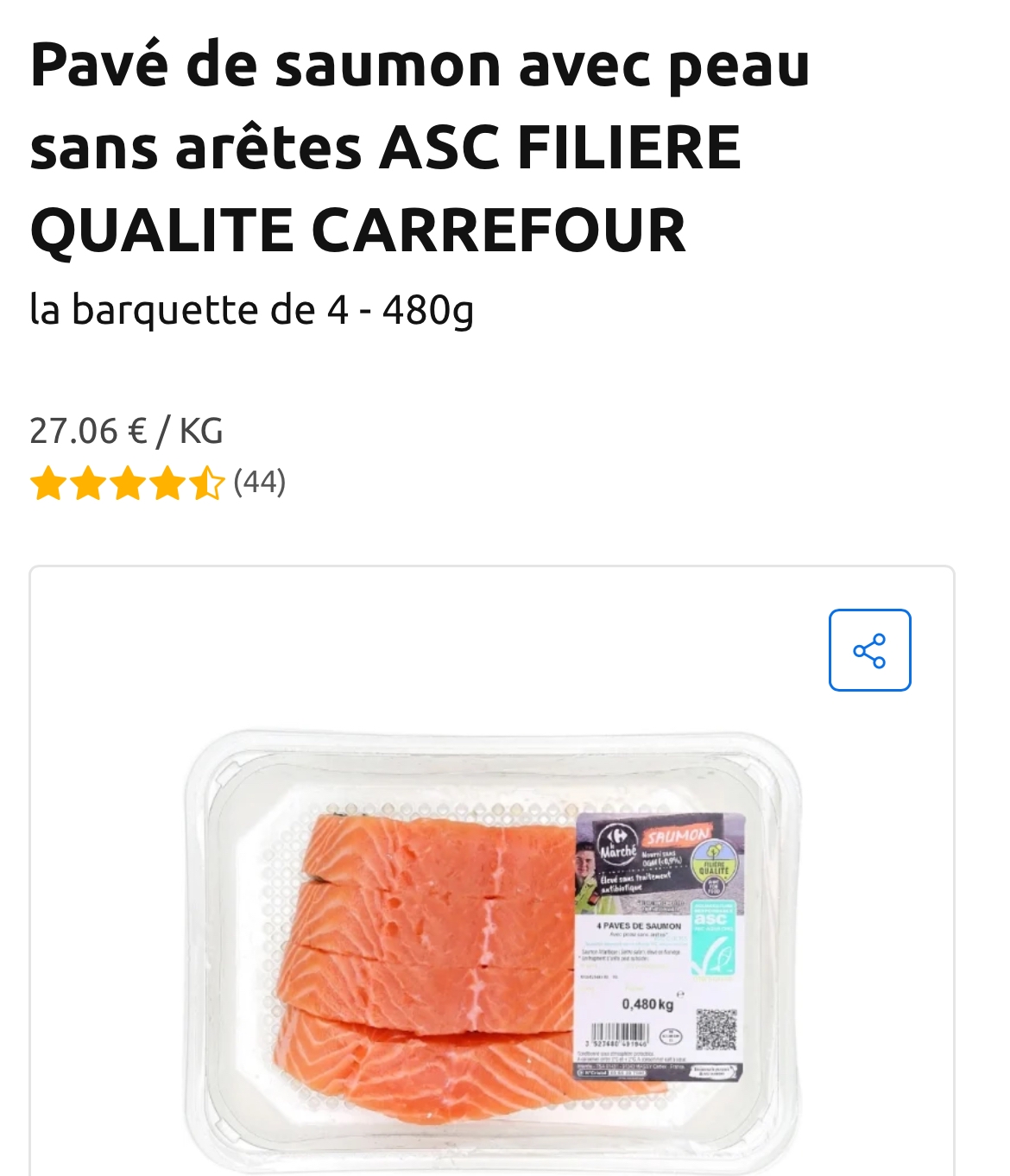Open the 44 customer reviews rating
Screen dimensions: 1010x1176
pos(158,483)
